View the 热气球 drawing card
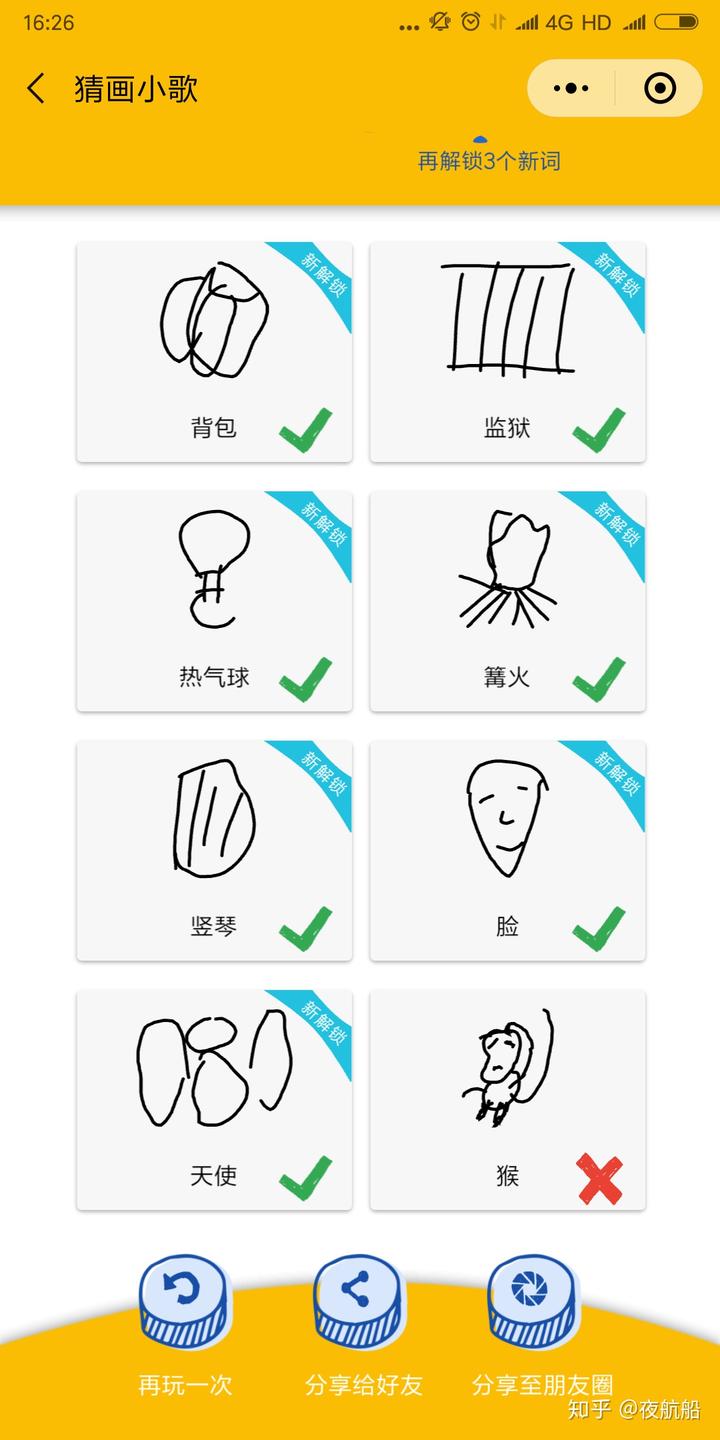This screenshot has height=1440, width=720. point(214,601)
